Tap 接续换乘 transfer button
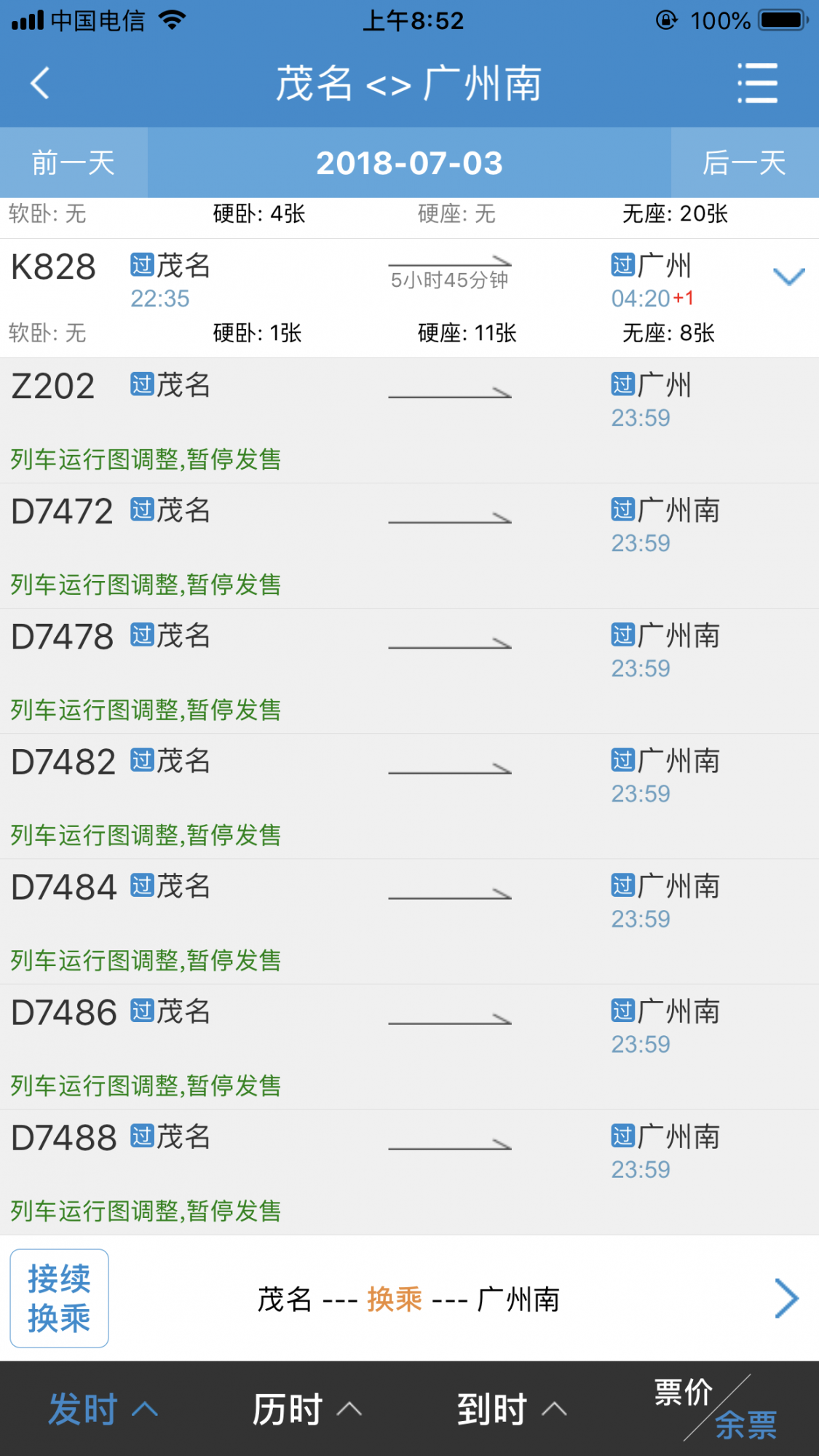819x1456 pixels. pyautogui.click(x=59, y=1298)
